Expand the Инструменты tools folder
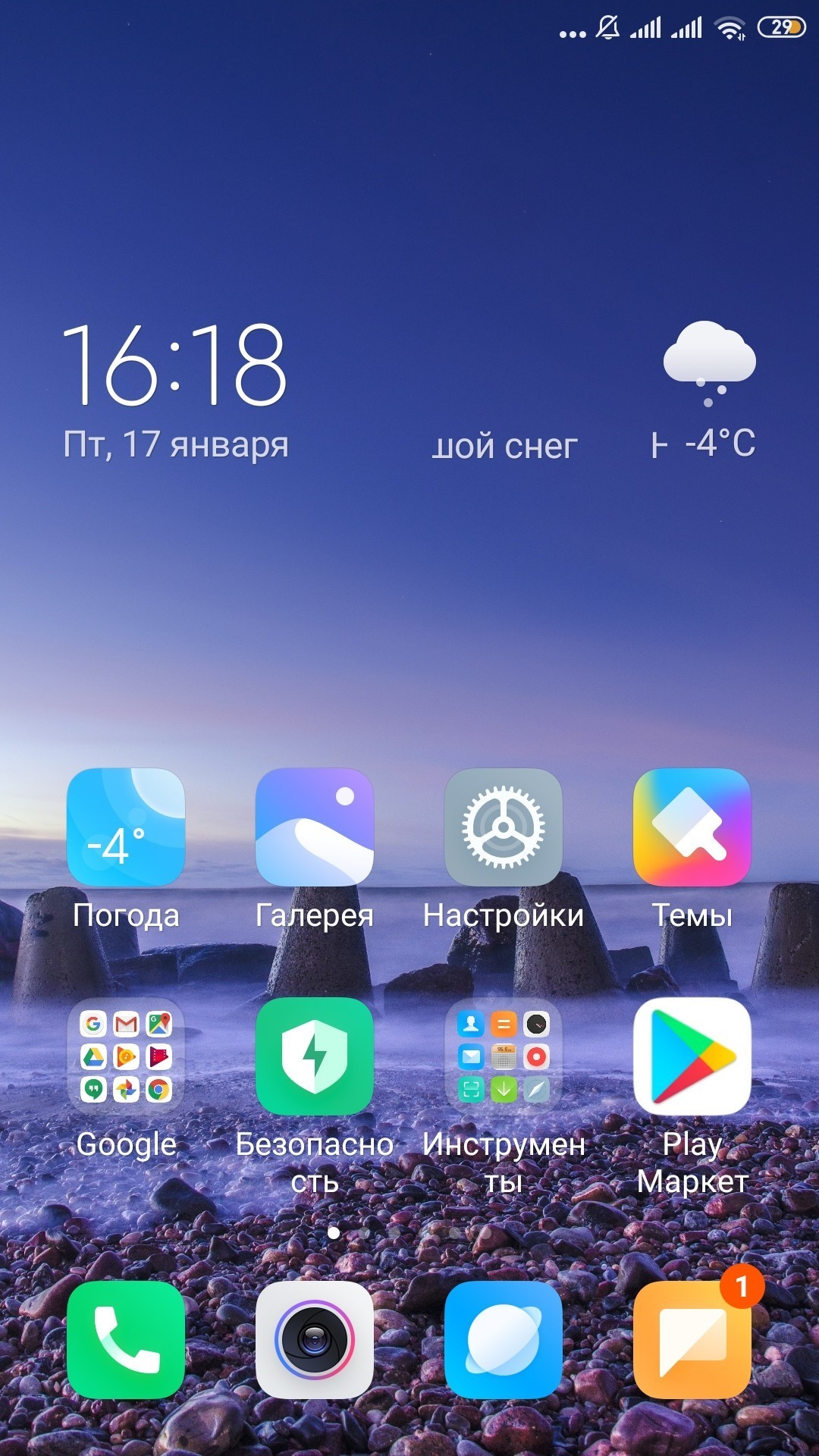Screen dimensions: 819x1456 504,1056
